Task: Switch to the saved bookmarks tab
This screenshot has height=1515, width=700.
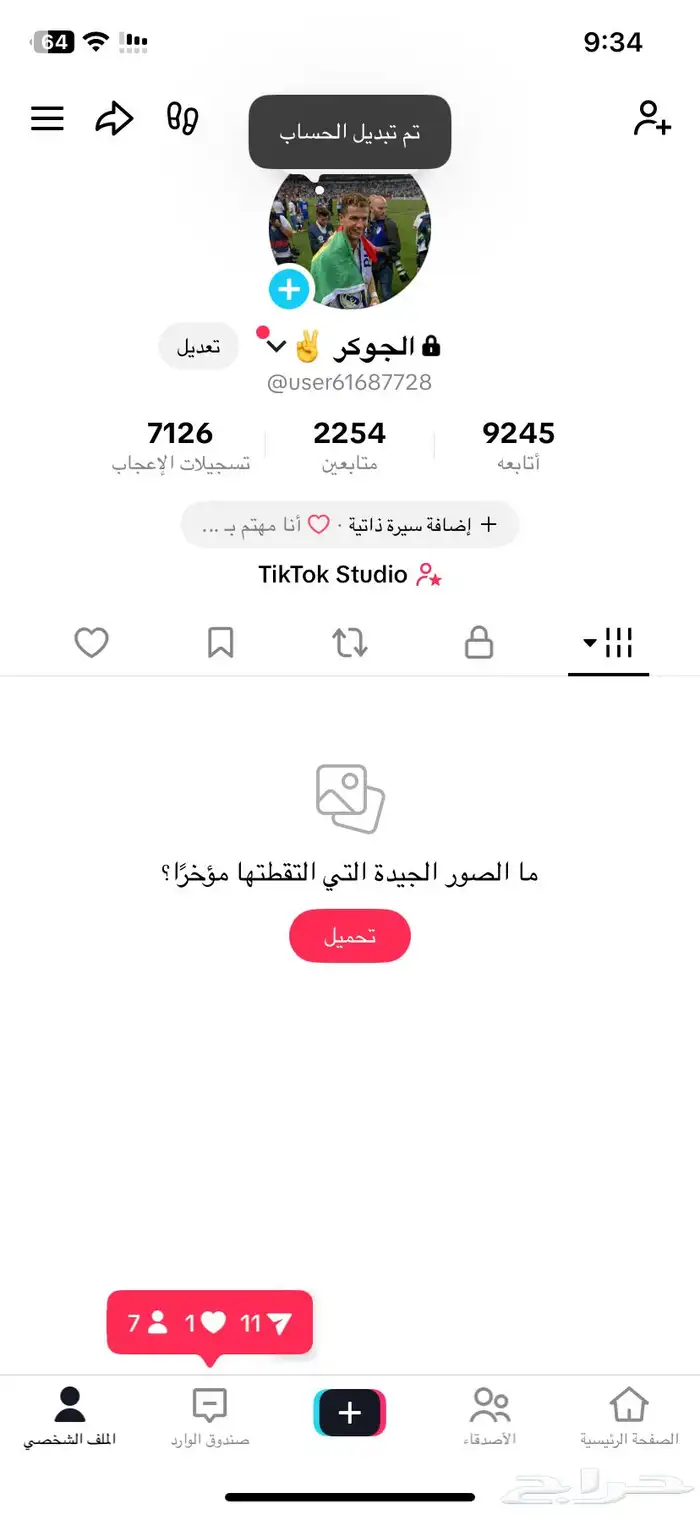Action: click(220, 642)
